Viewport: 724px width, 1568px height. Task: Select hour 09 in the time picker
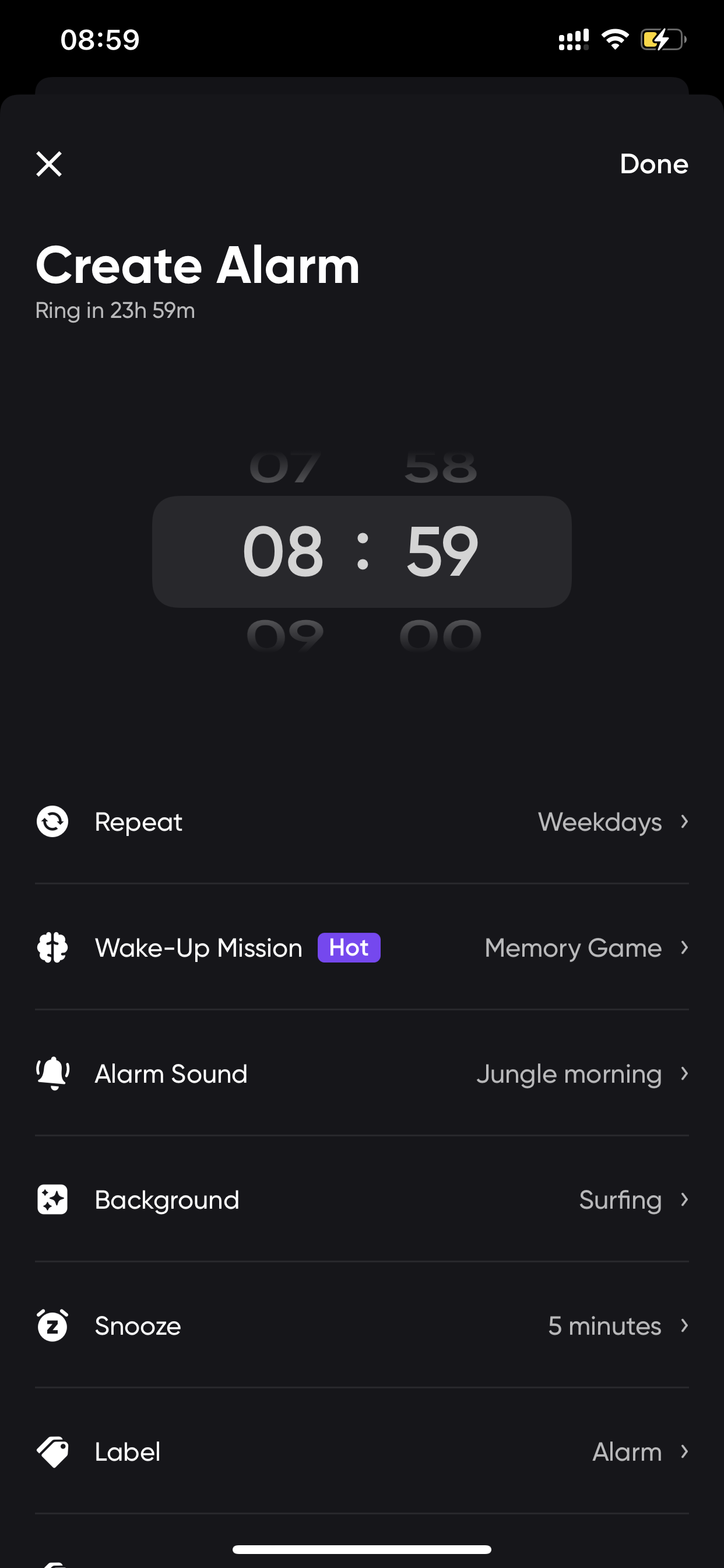pos(284,635)
